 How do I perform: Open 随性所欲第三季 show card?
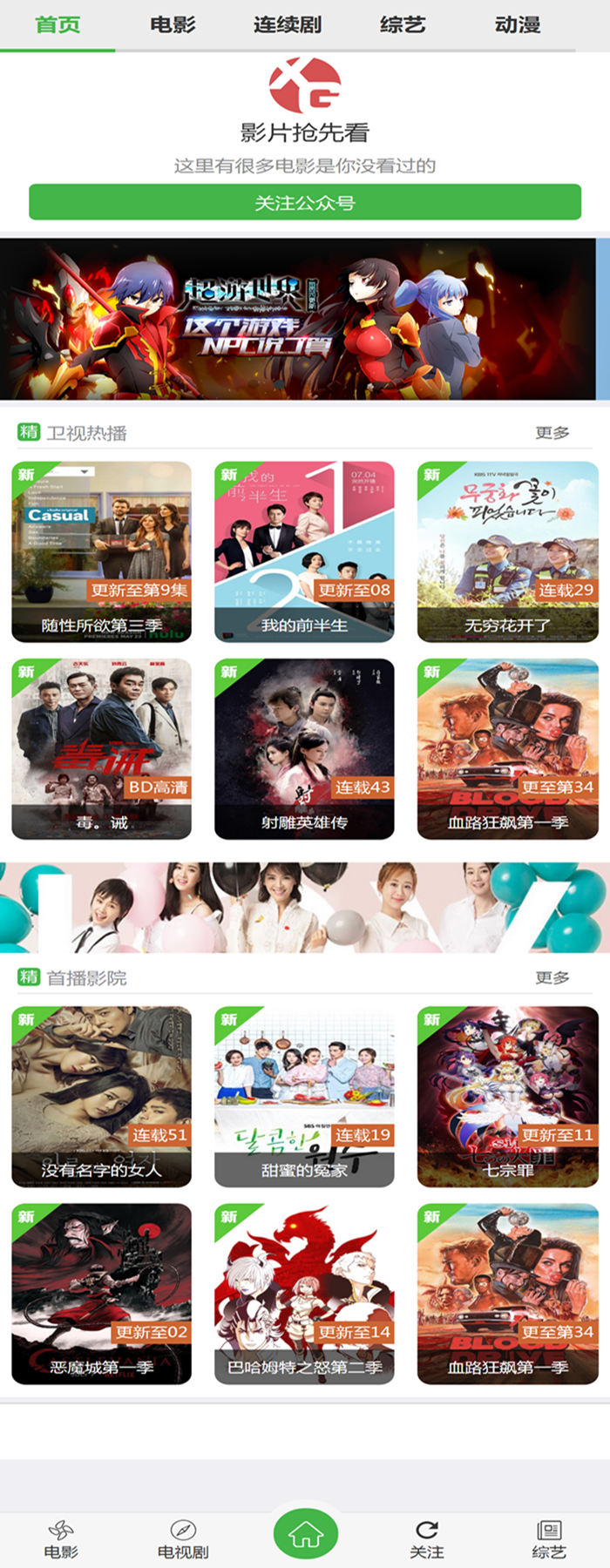(x=102, y=551)
